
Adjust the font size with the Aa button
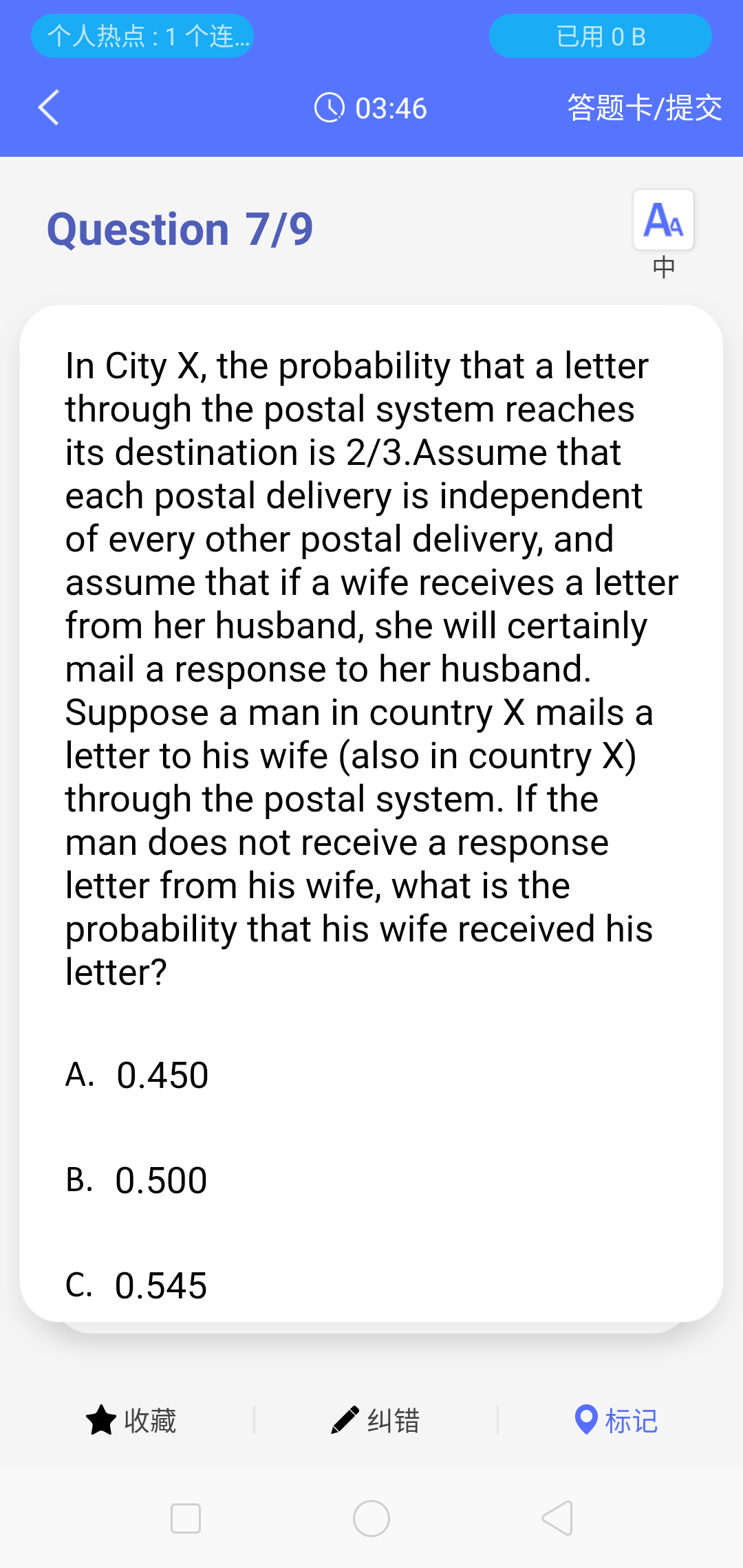(x=663, y=220)
